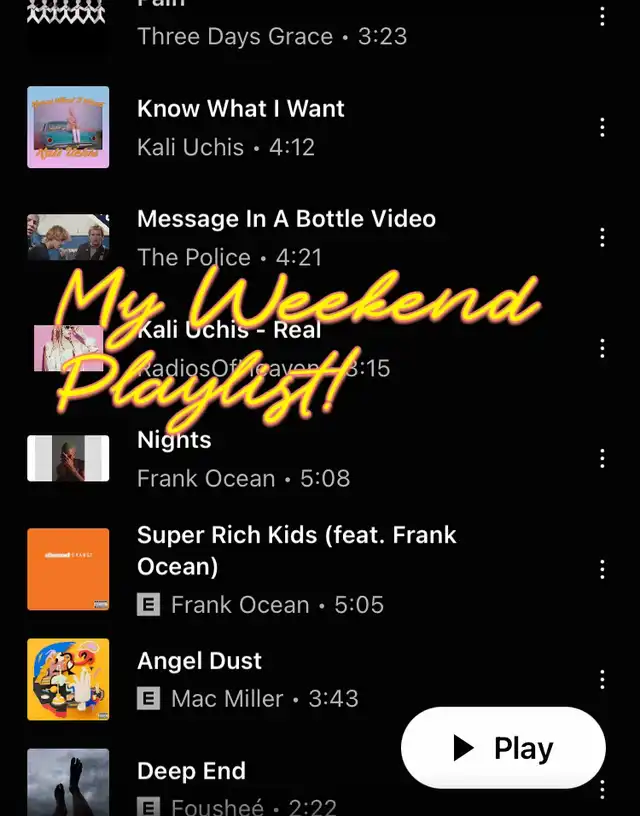Screen dimensions: 640x816
Task: Open the overflow menu for Nights
Action: [602, 458]
